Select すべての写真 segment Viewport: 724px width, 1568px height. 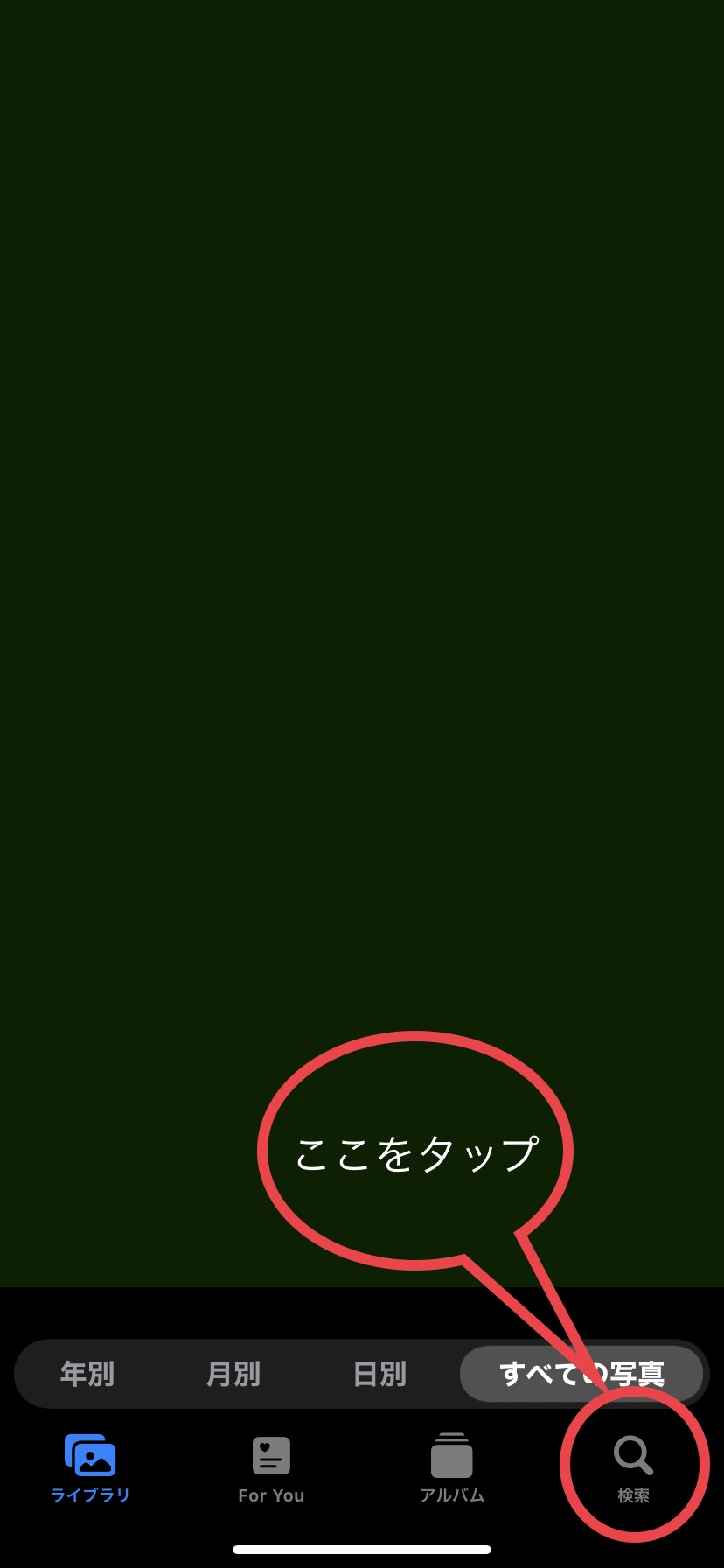(x=581, y=1374)
